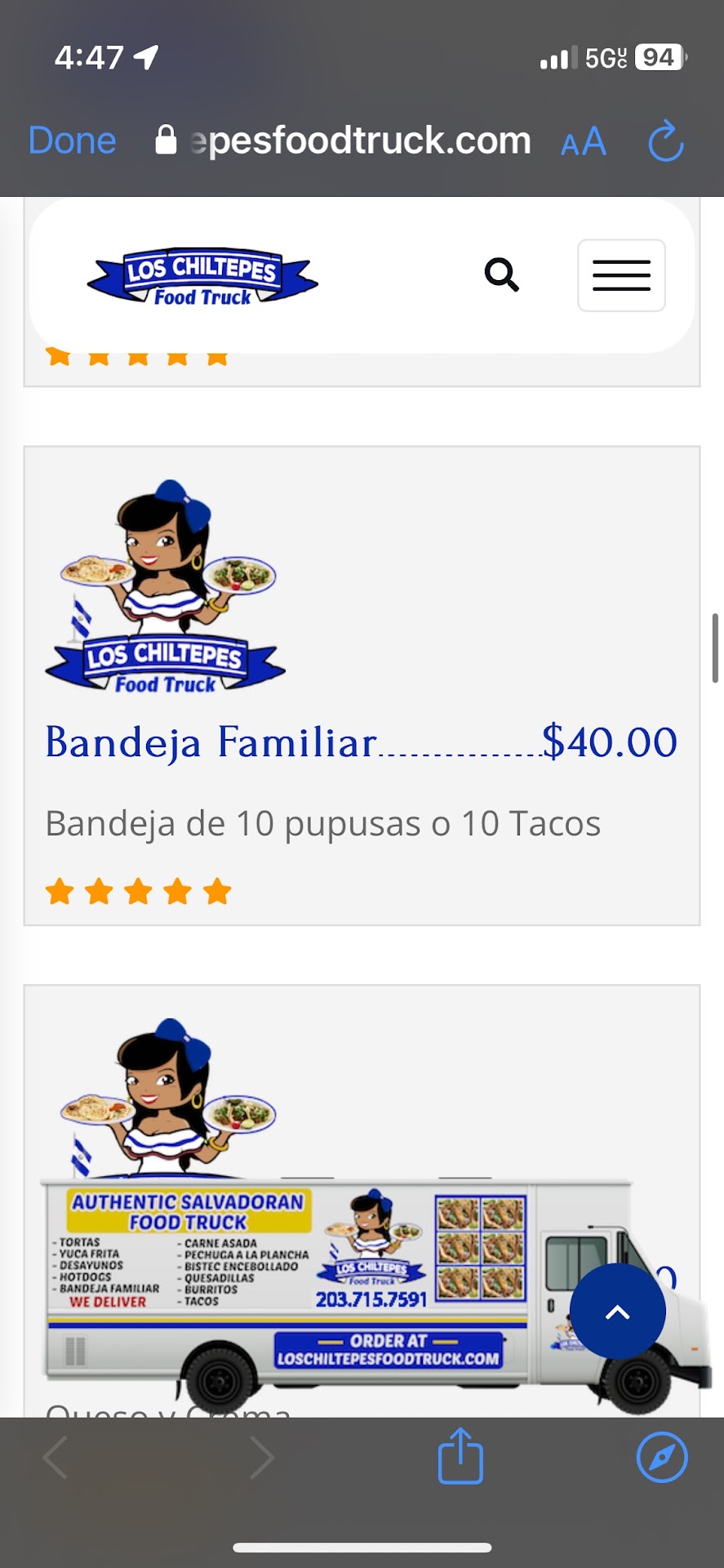The image size is (724, 1568).
Task: Share this page
Action: coord(460,1456)
